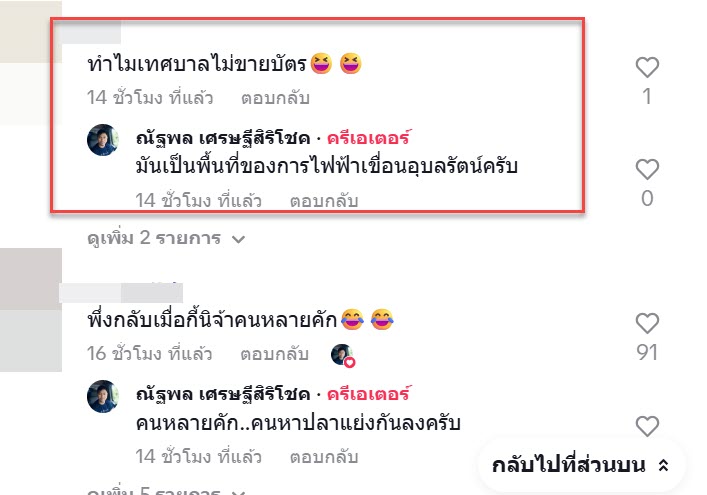Like the creator's reply about 'การไฟฟ้าเขื่อนอุบลรัตน์'
The width and height of the screenshot is (707, 495).
[647, 169]
